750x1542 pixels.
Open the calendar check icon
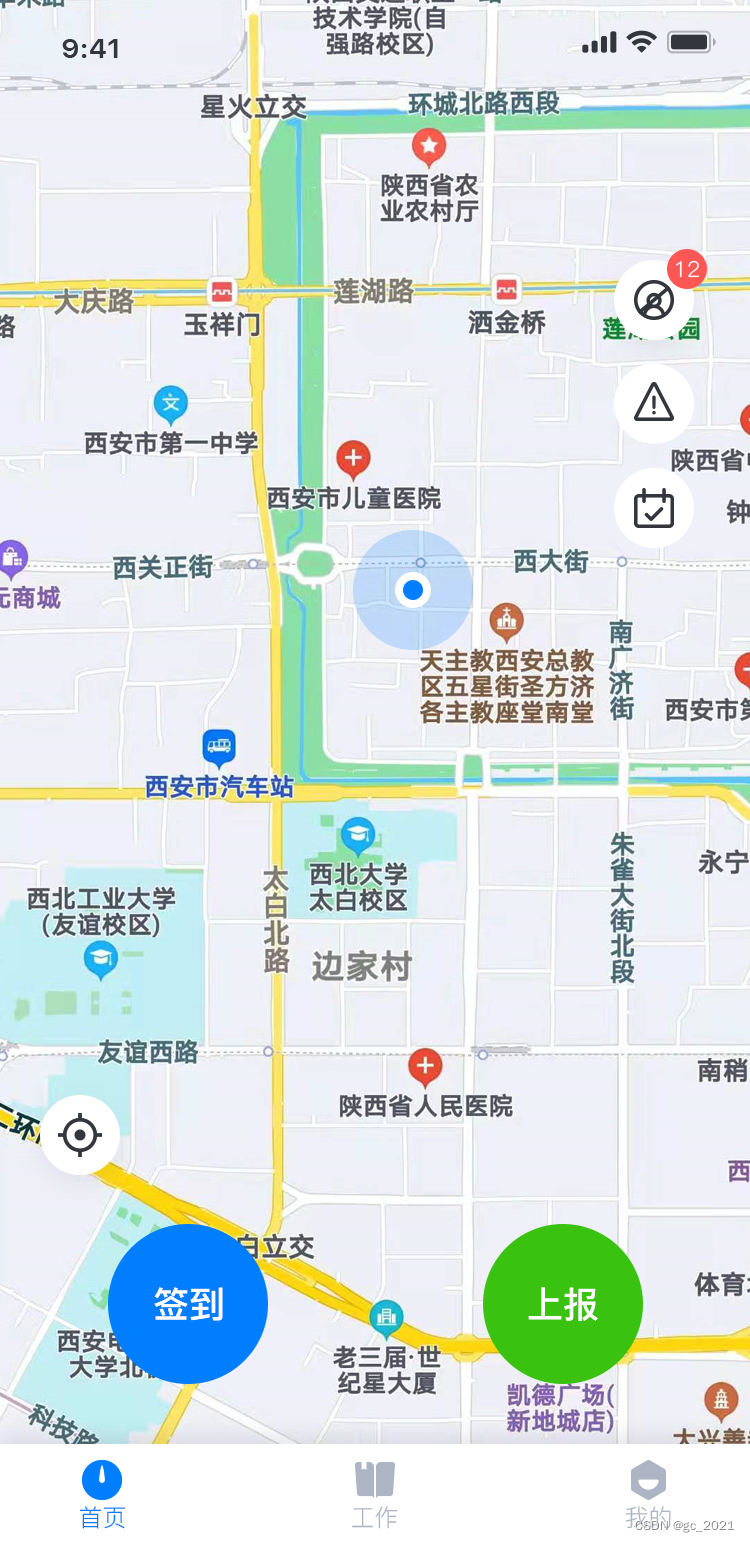click(654, 508)
